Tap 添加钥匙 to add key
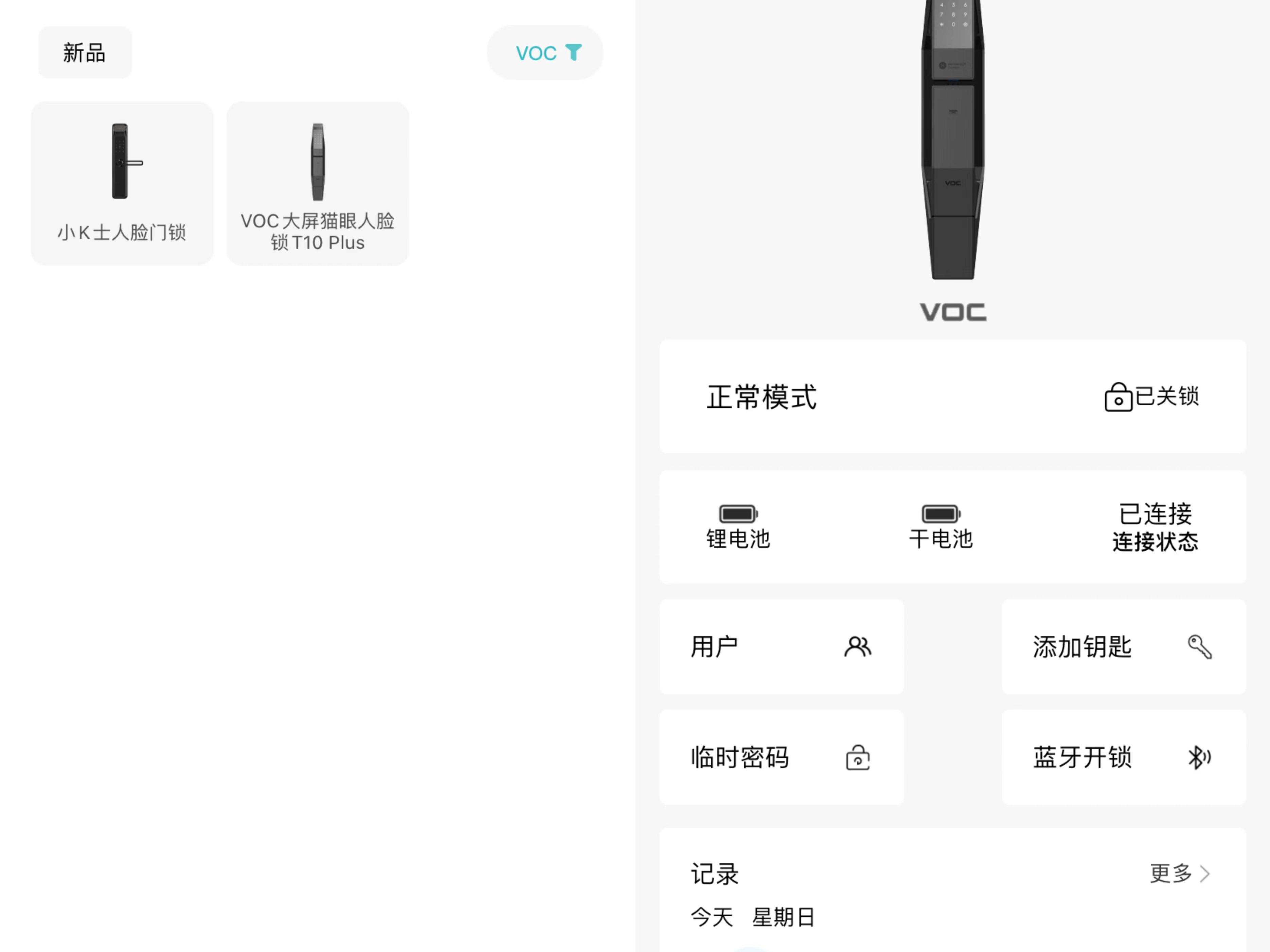1270x952 pixels. (1124, 647)
